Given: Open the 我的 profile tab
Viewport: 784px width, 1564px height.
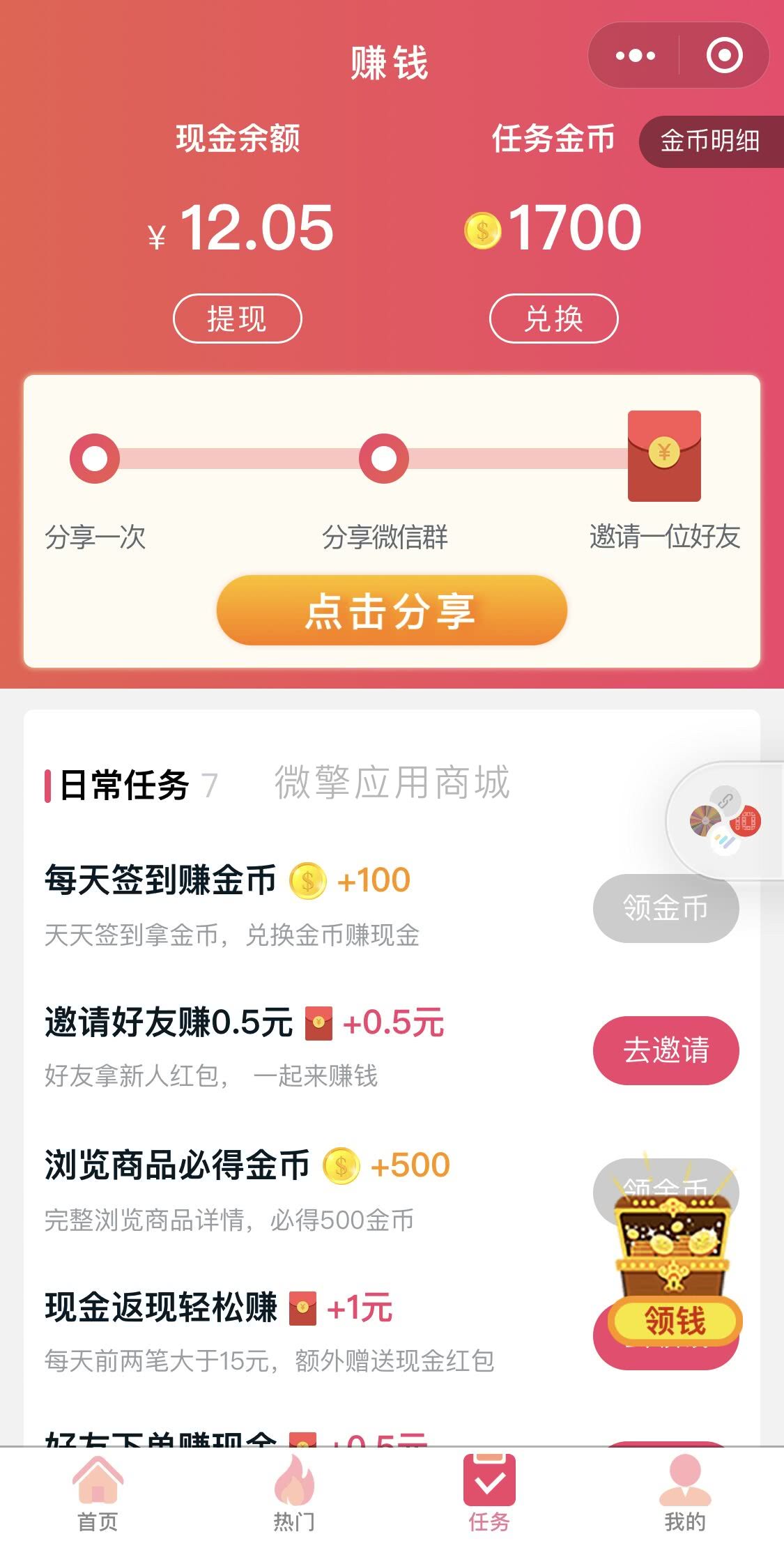Looking at the screenshot, I should pos(685,1493).
